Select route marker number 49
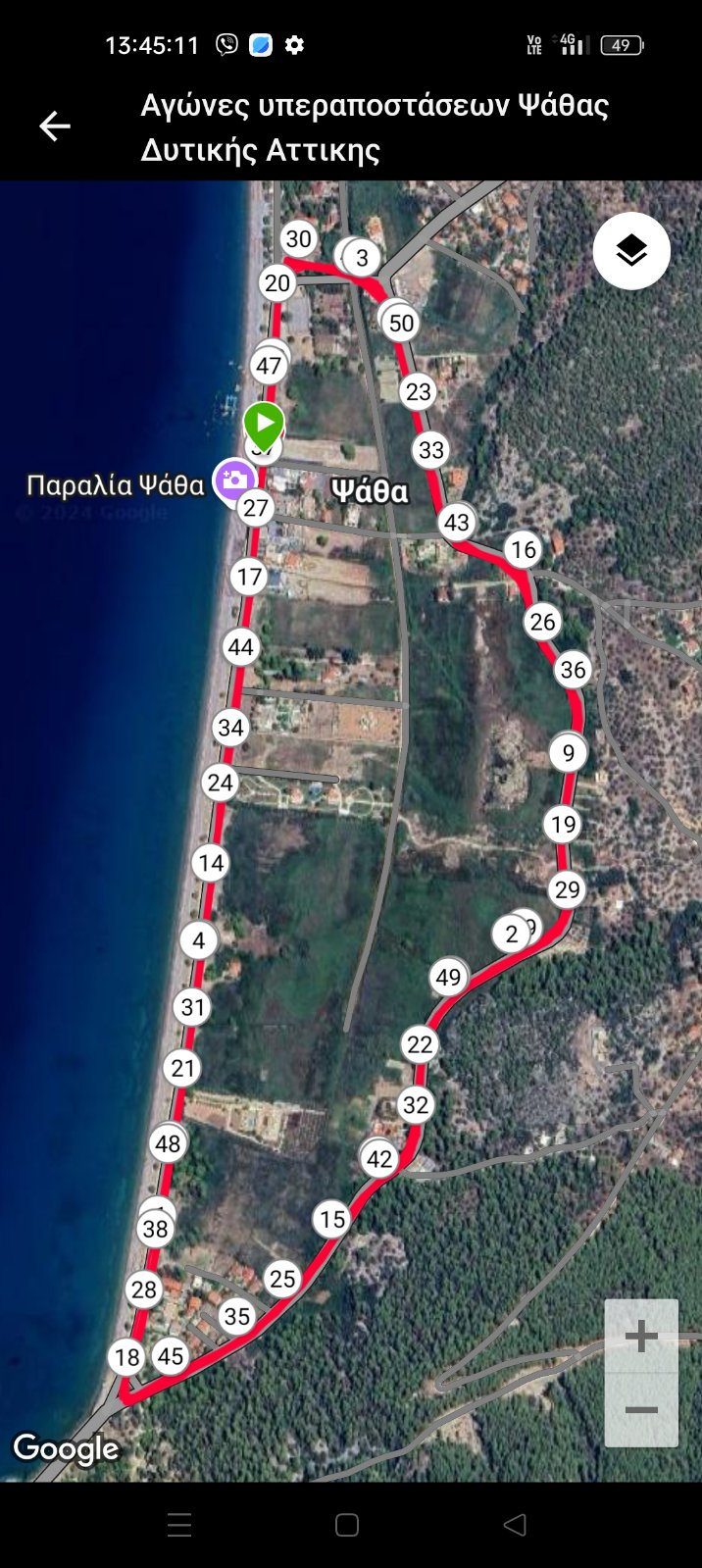 (448, 977)
